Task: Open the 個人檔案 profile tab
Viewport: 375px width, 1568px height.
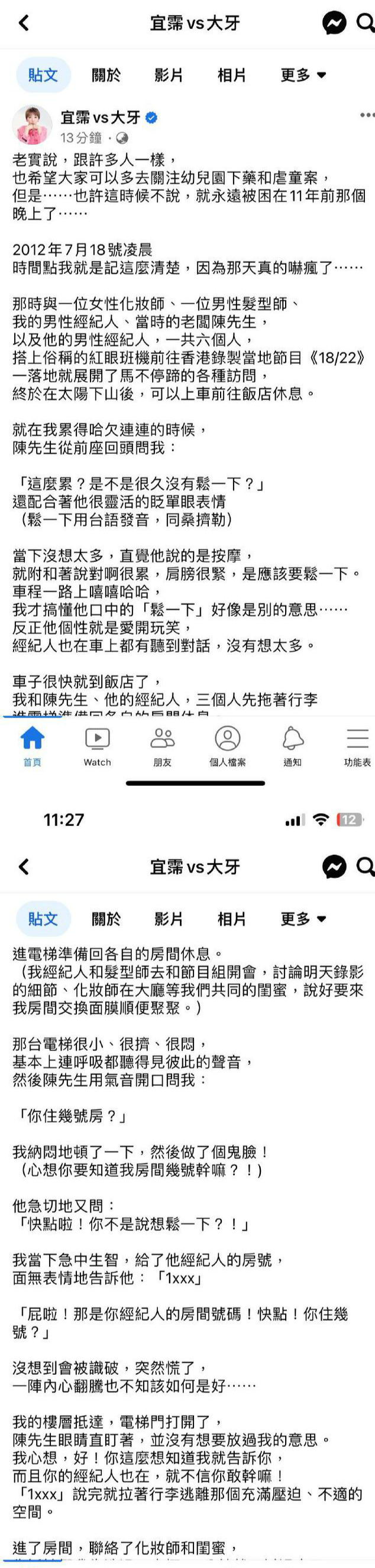Action: point(228,746)
